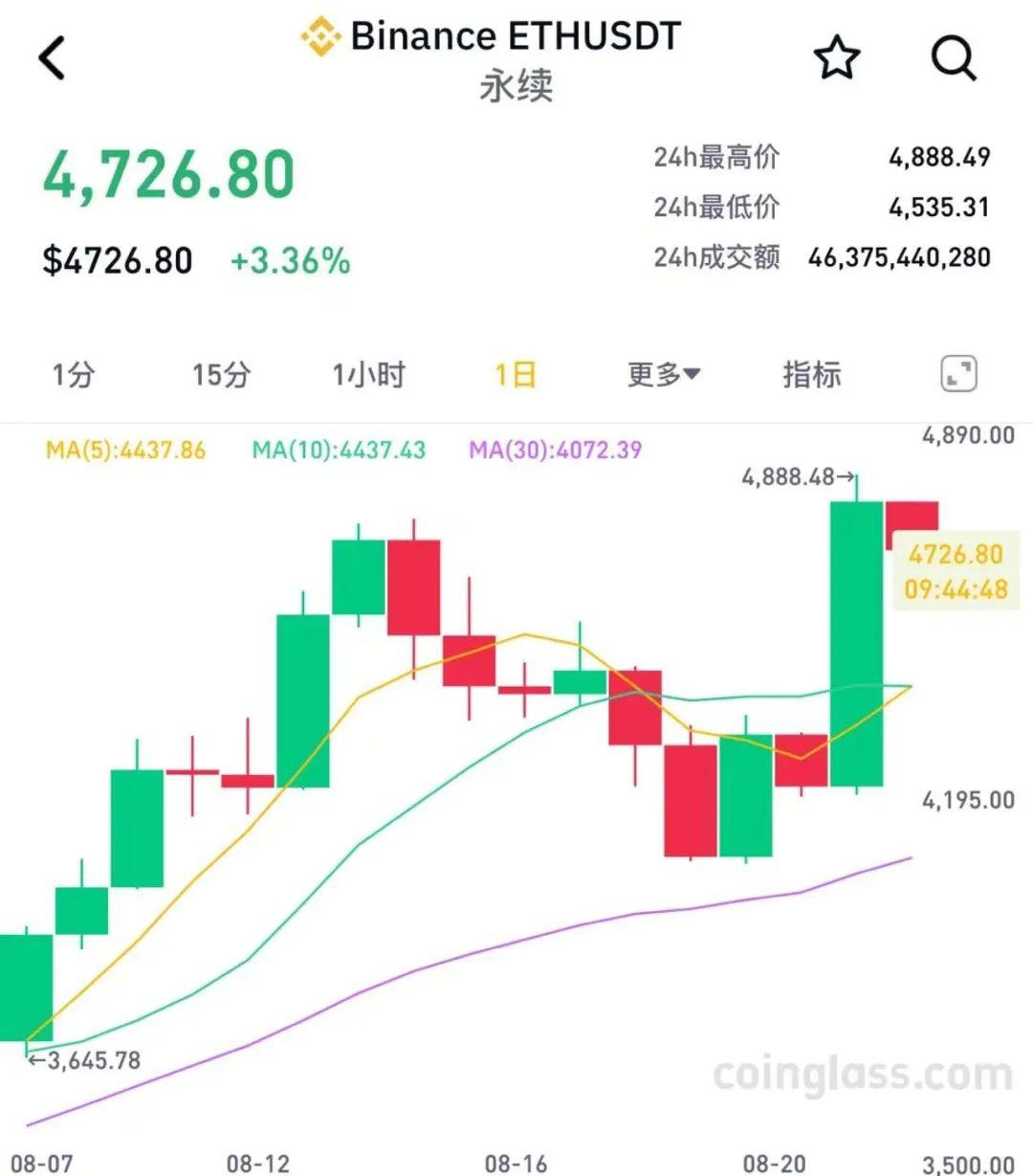
Task: Open the search magnifier icon
Action: point(953,58)
